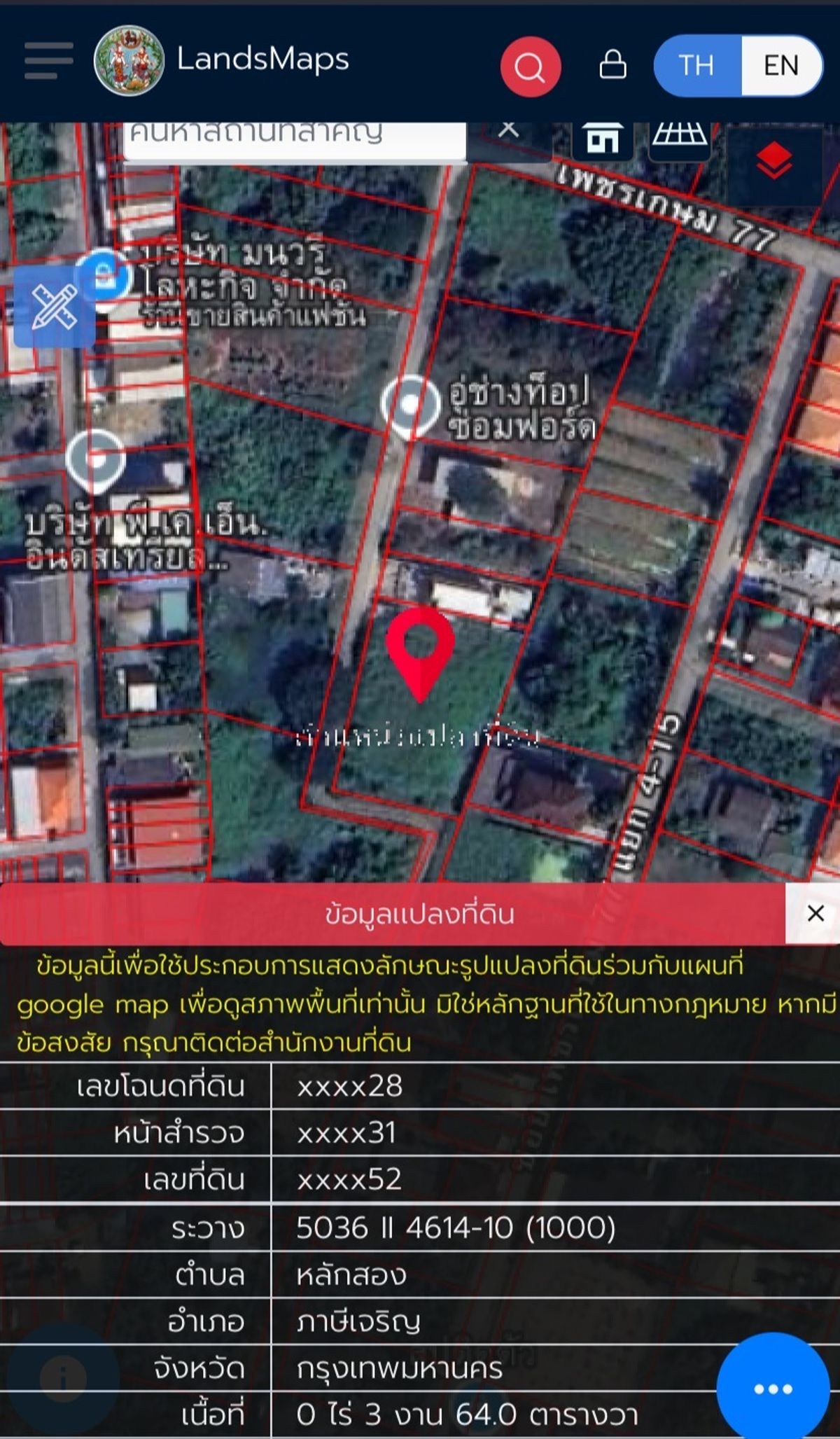
Task: Open the lock login icon
Action: 612,64
